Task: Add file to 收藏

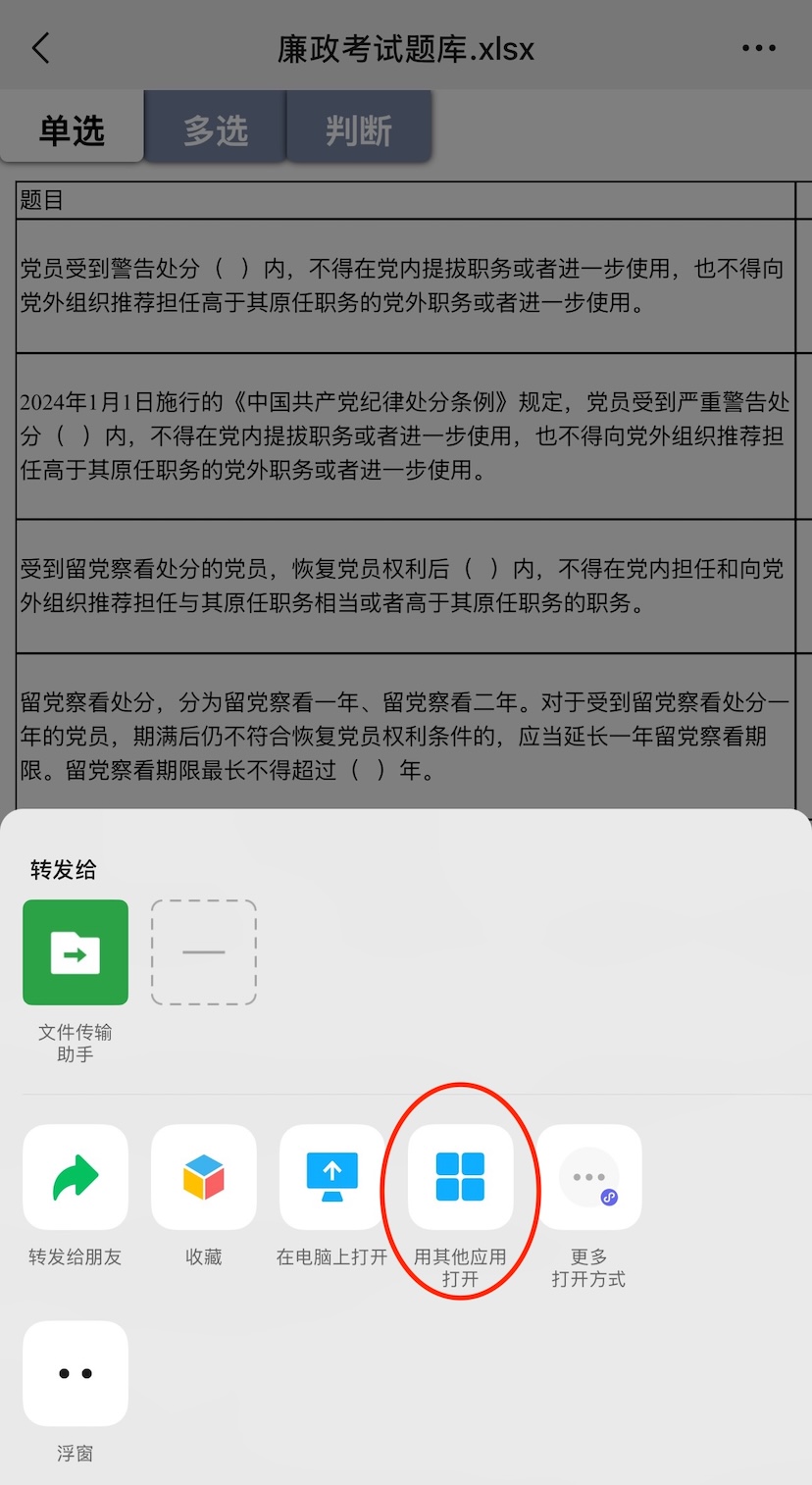Action: [x=204, y=1177]
